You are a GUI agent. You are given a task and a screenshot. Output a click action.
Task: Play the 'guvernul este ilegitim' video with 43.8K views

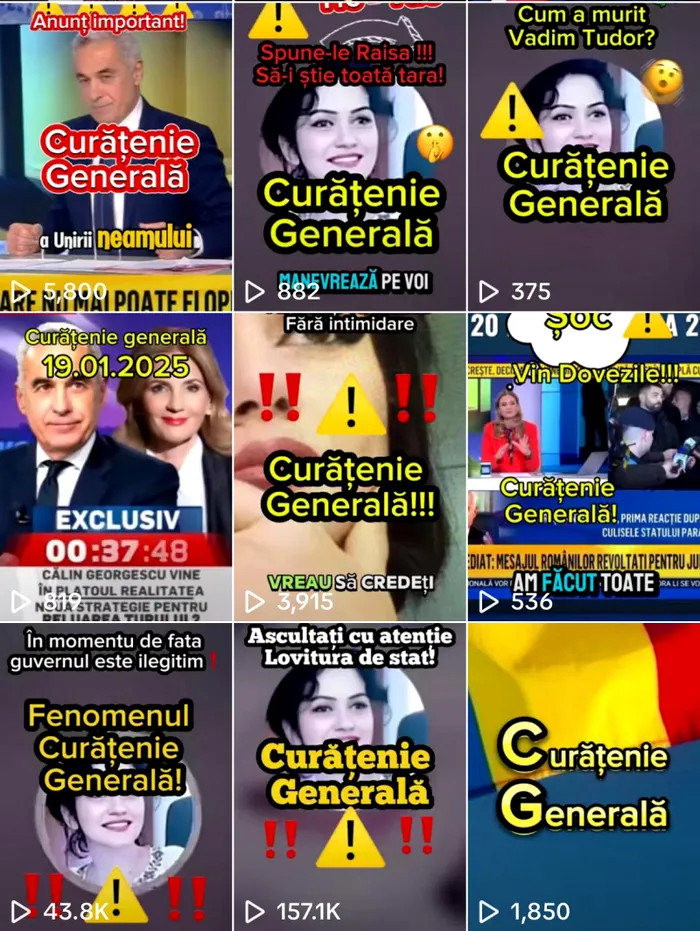(115, 775)
